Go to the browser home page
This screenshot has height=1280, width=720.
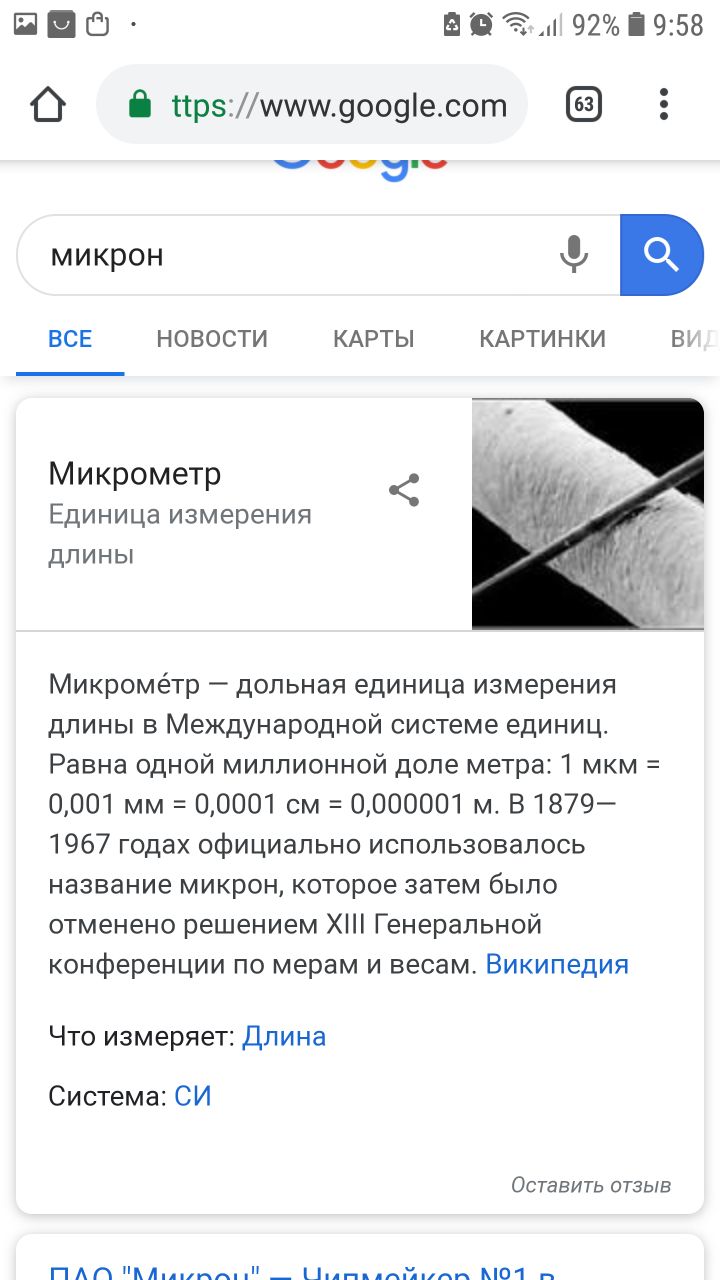click(x=48, y=104)
